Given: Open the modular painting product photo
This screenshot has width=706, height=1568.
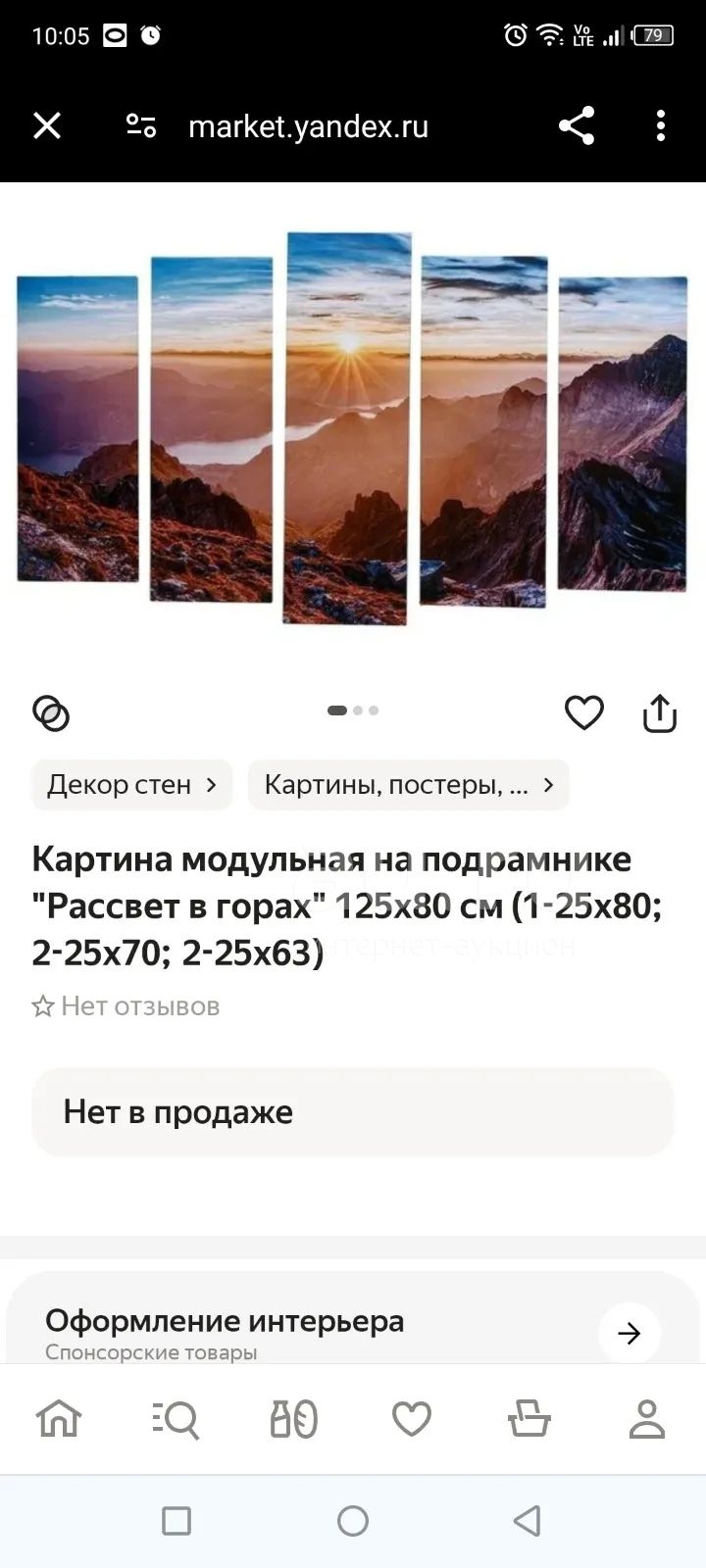Looking at the screenshot, I should point(352,428).
